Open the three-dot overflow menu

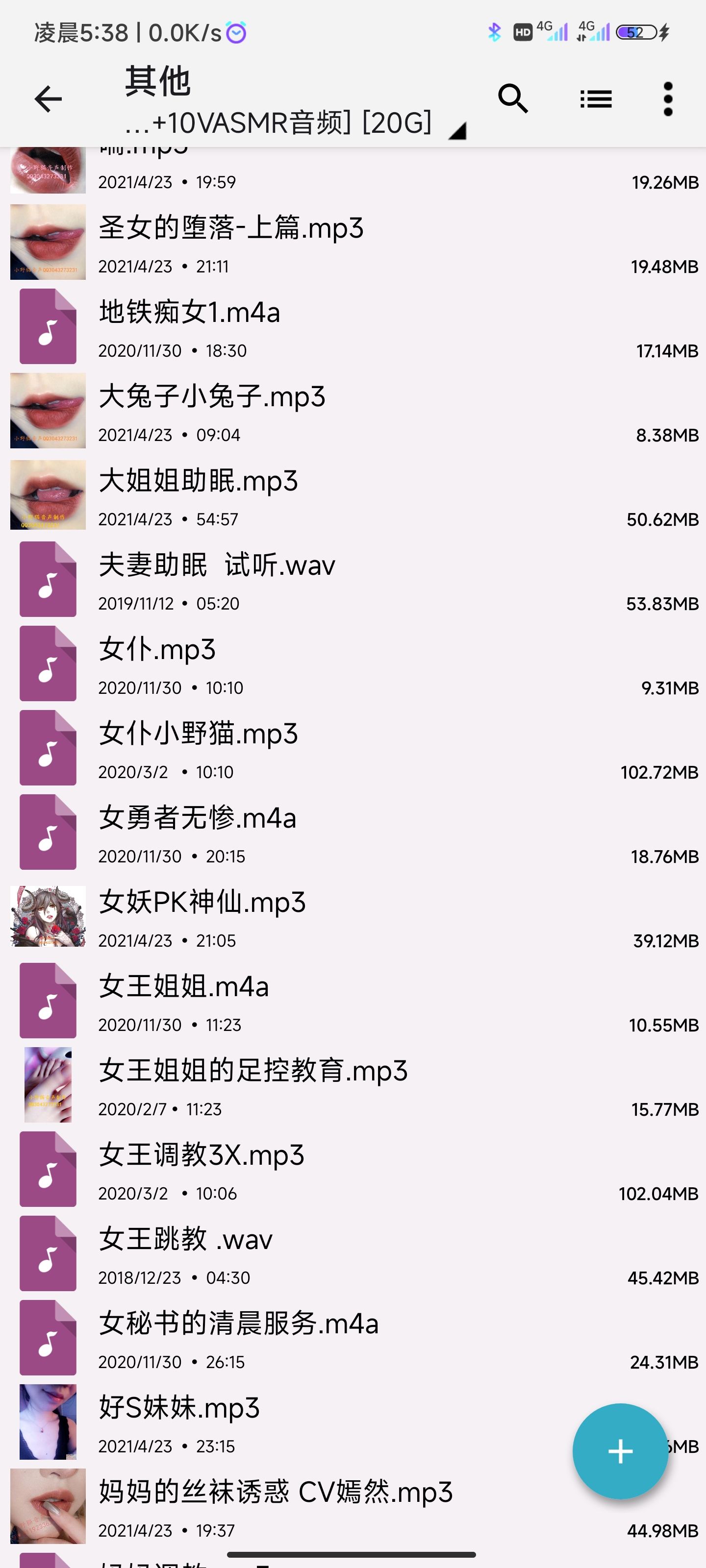(668, 98)
